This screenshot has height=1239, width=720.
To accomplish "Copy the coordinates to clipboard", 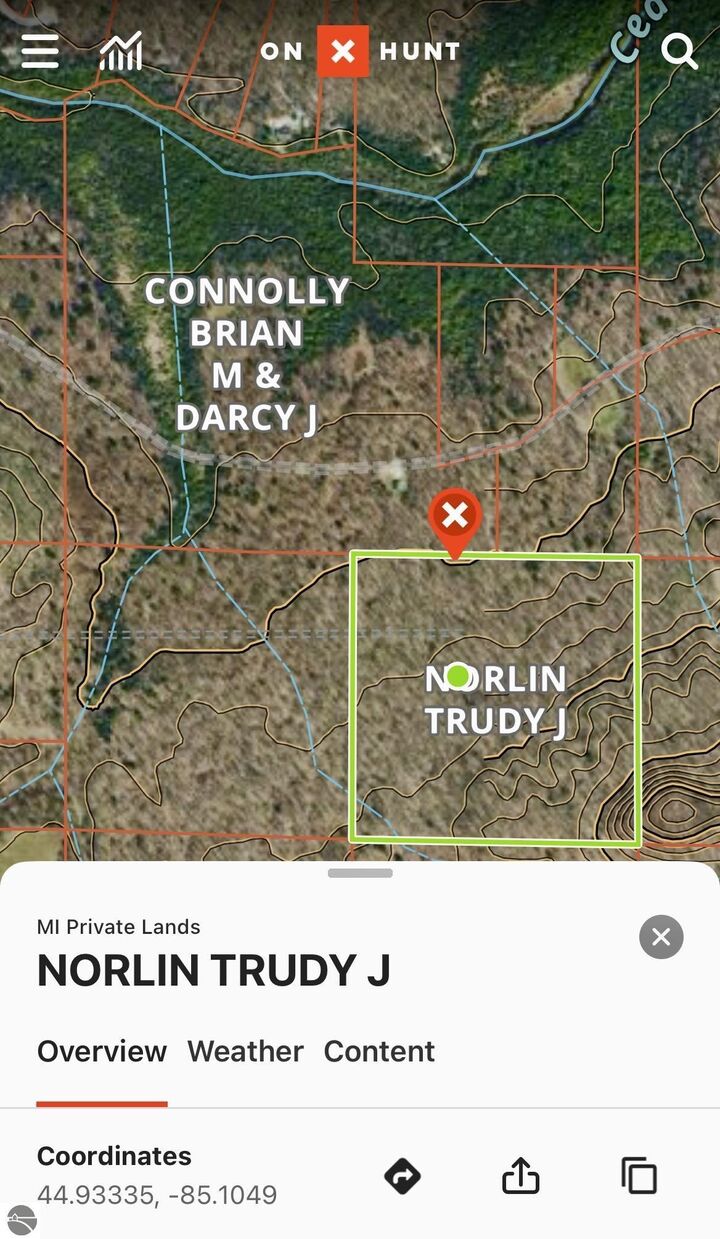I will [639, 1175].
